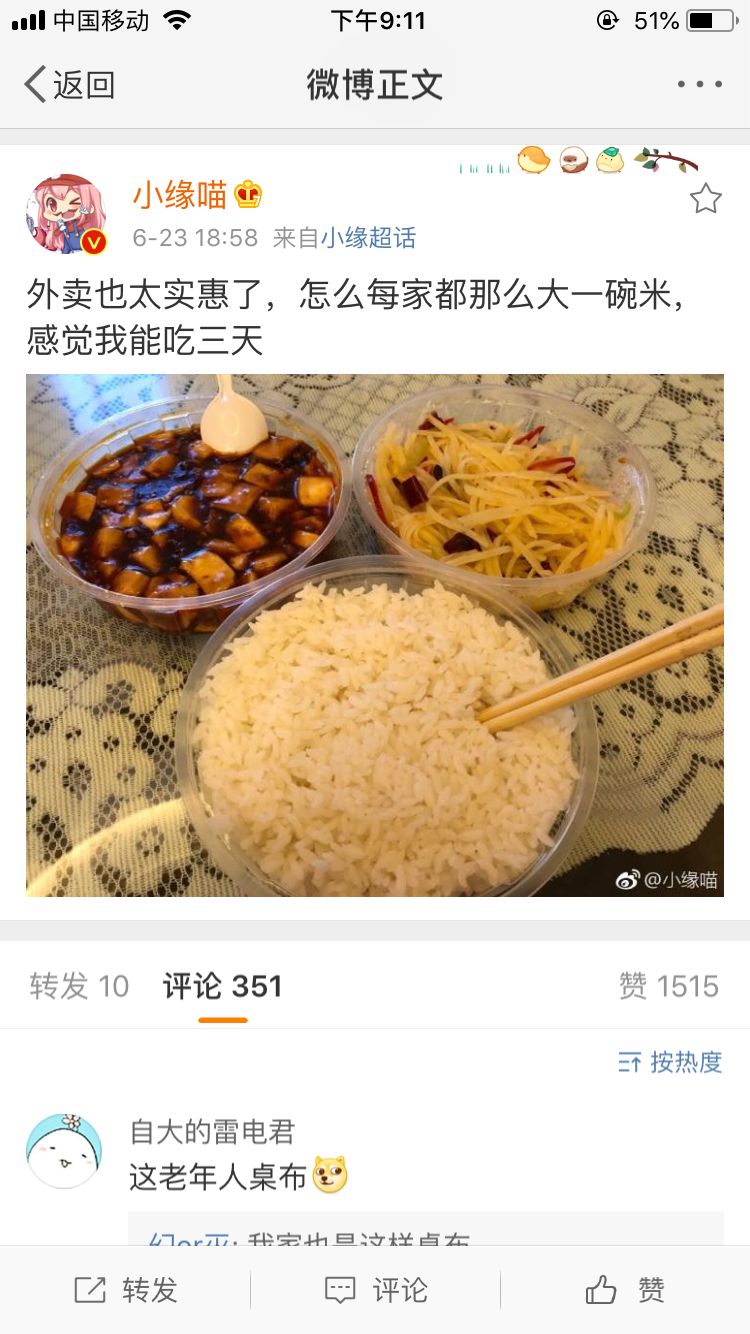Tap the comment bubble icon at bottom
The width and height of the screenshot is (750, 1334).
[x=375, y=1290]
